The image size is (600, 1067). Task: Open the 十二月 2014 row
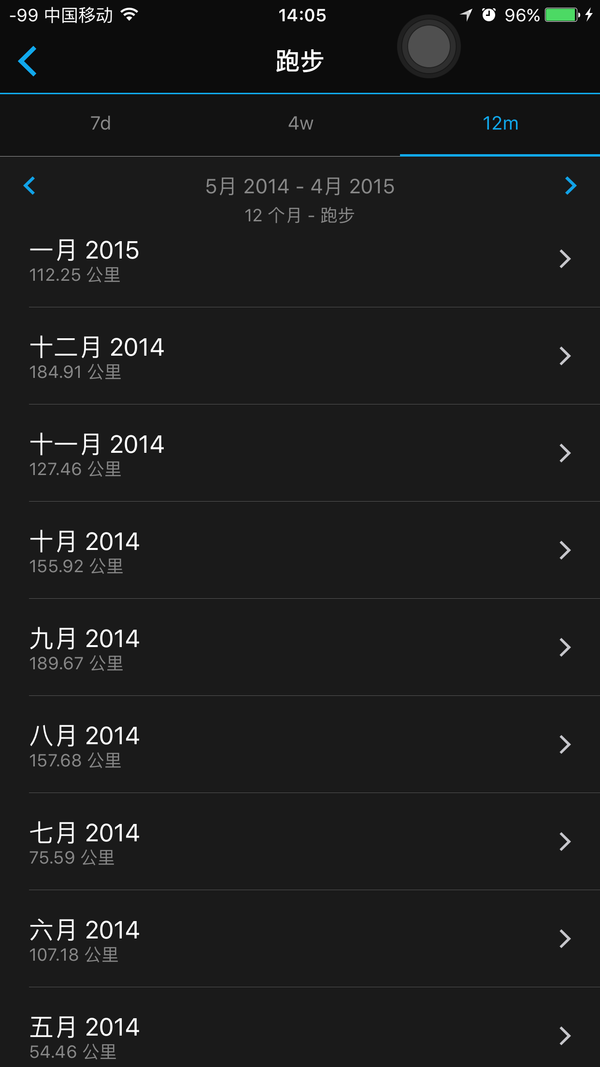[x=300, y=356]
